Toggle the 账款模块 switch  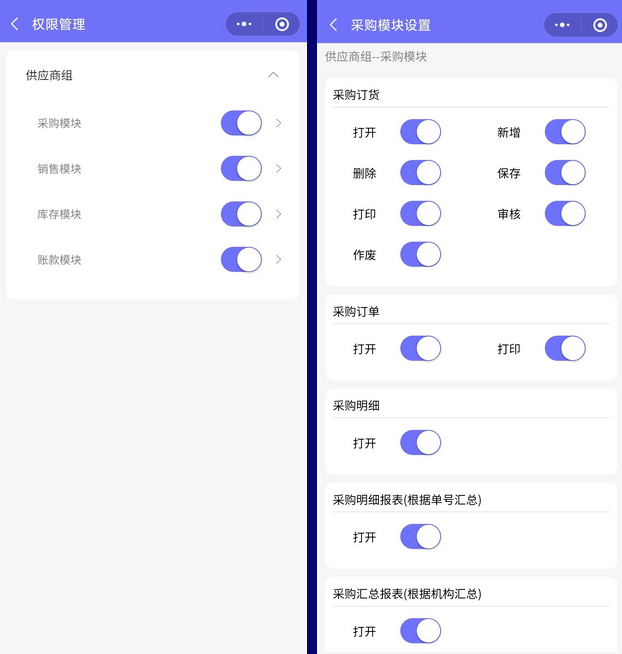pos(241,259)
